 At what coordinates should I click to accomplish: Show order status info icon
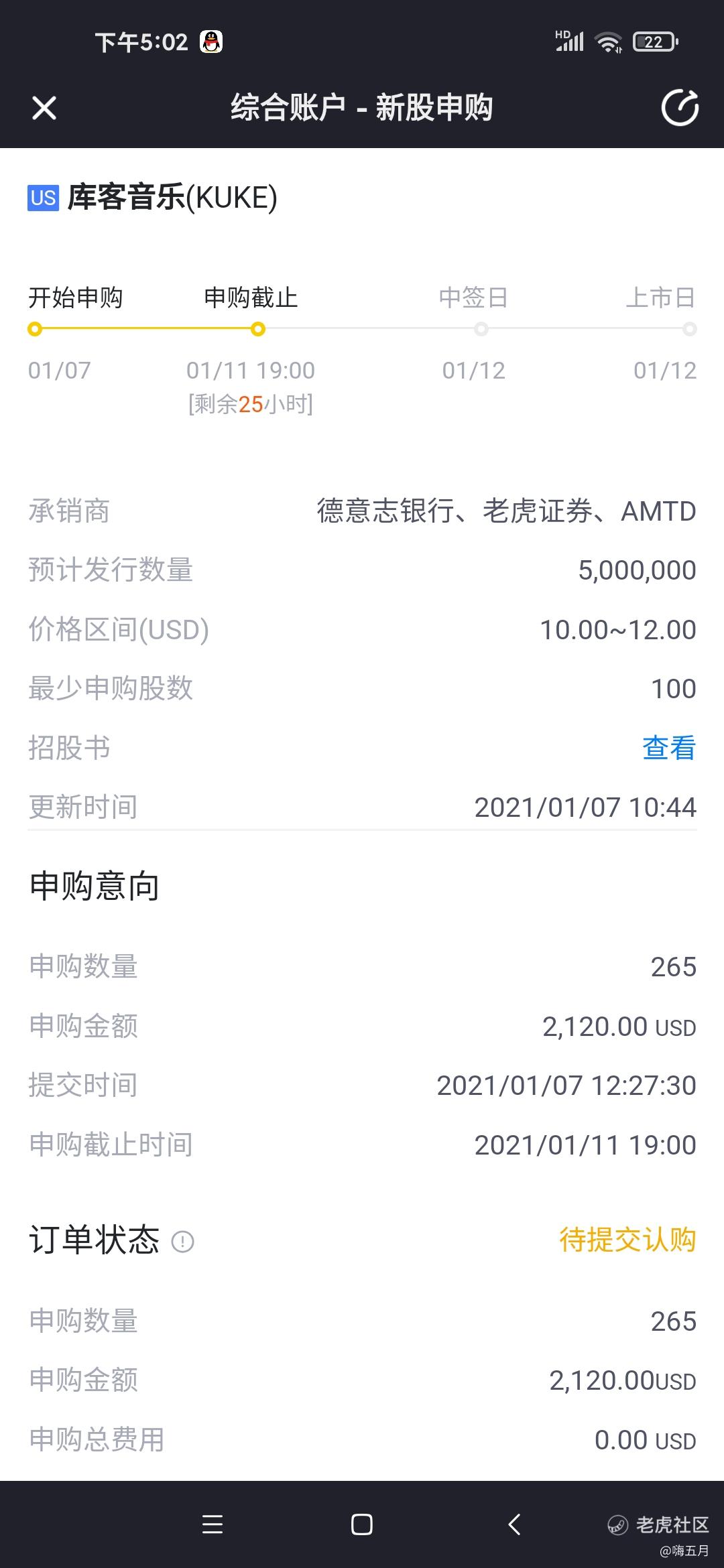pyautogui.click(x=183, y=1242)
